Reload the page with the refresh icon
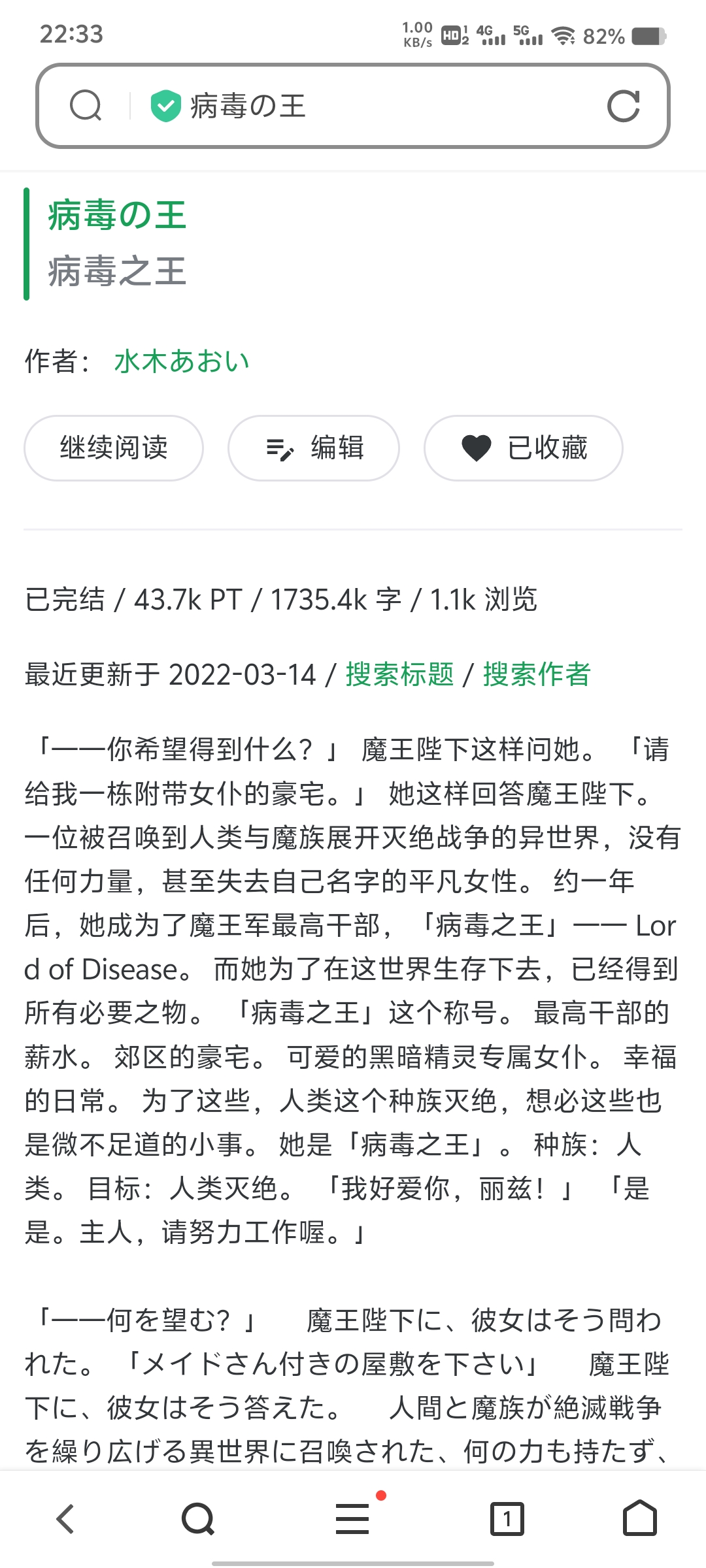The image size is (706, 1568). (x=623, y=106)
